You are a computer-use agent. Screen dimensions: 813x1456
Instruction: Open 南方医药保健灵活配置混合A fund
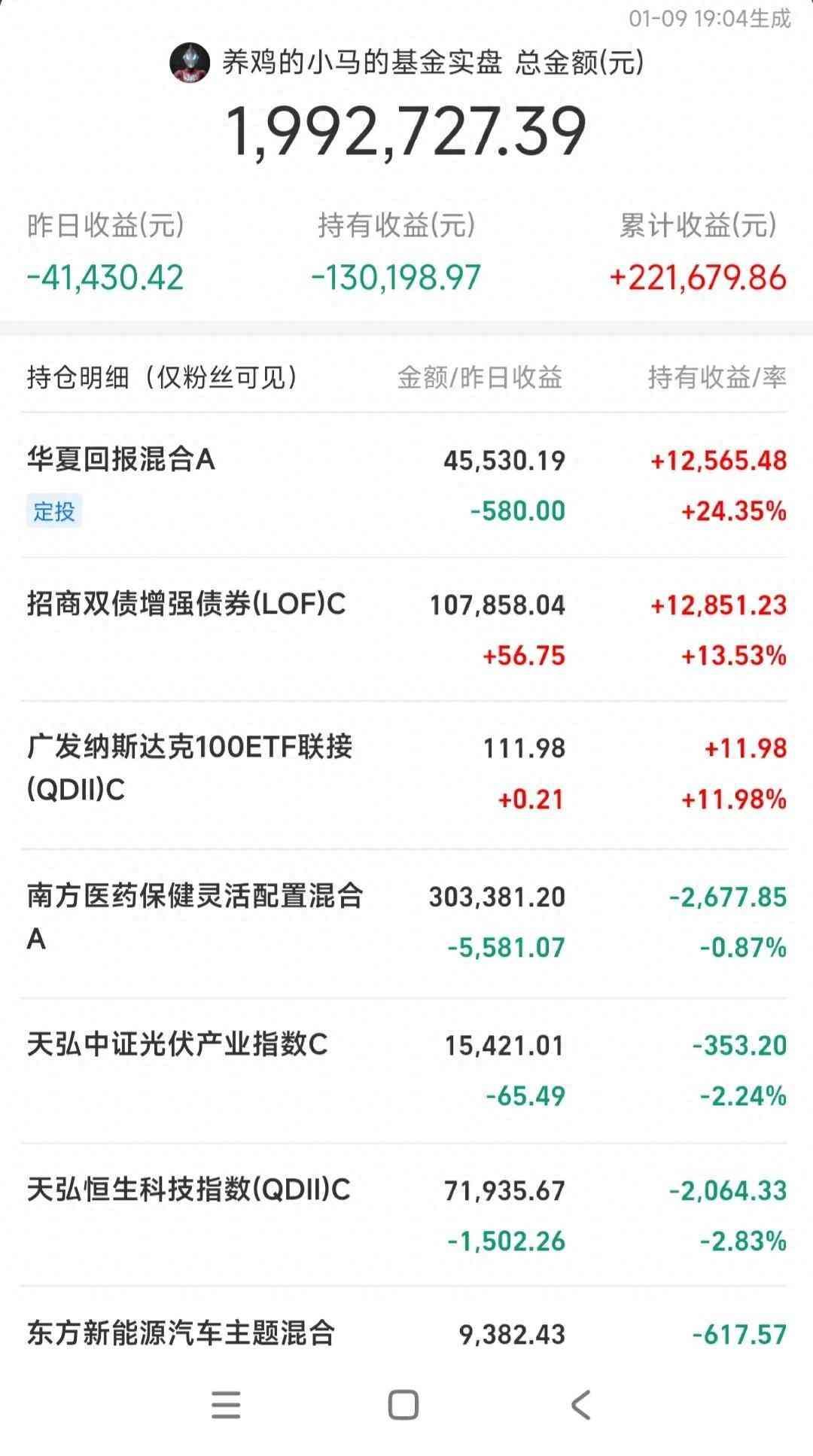(x=195, y=916)
